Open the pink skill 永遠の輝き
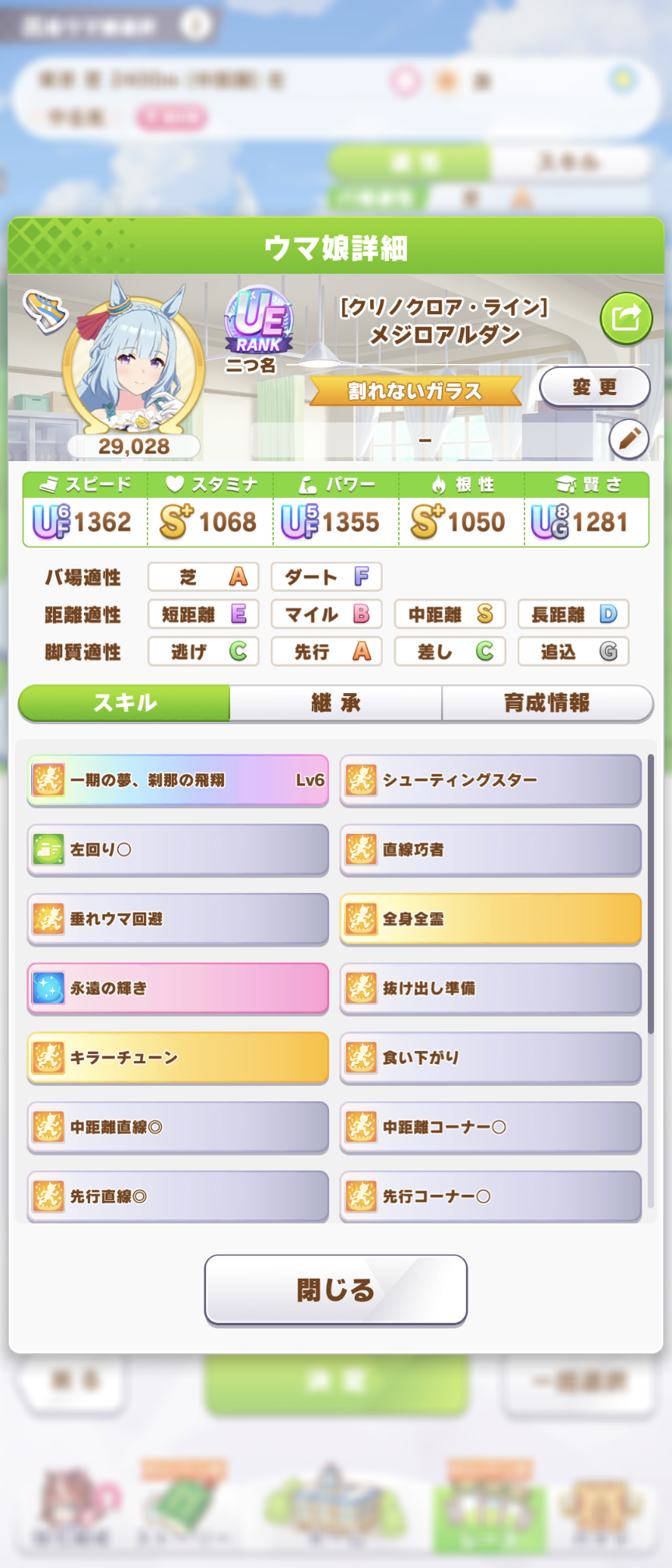The height and width of the screenshot is (1568, 672). [178, 988]
